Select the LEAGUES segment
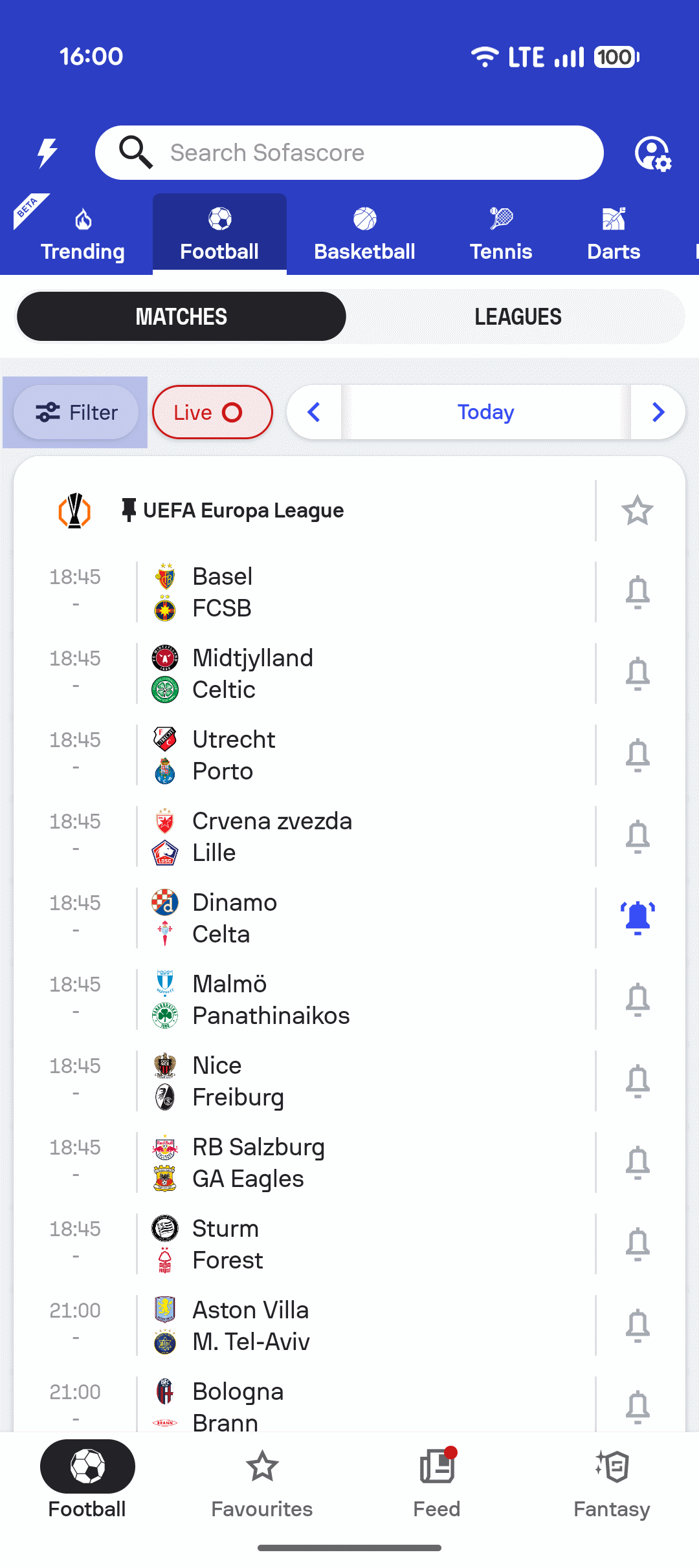 pyautogui.click(x=518, y=316)
